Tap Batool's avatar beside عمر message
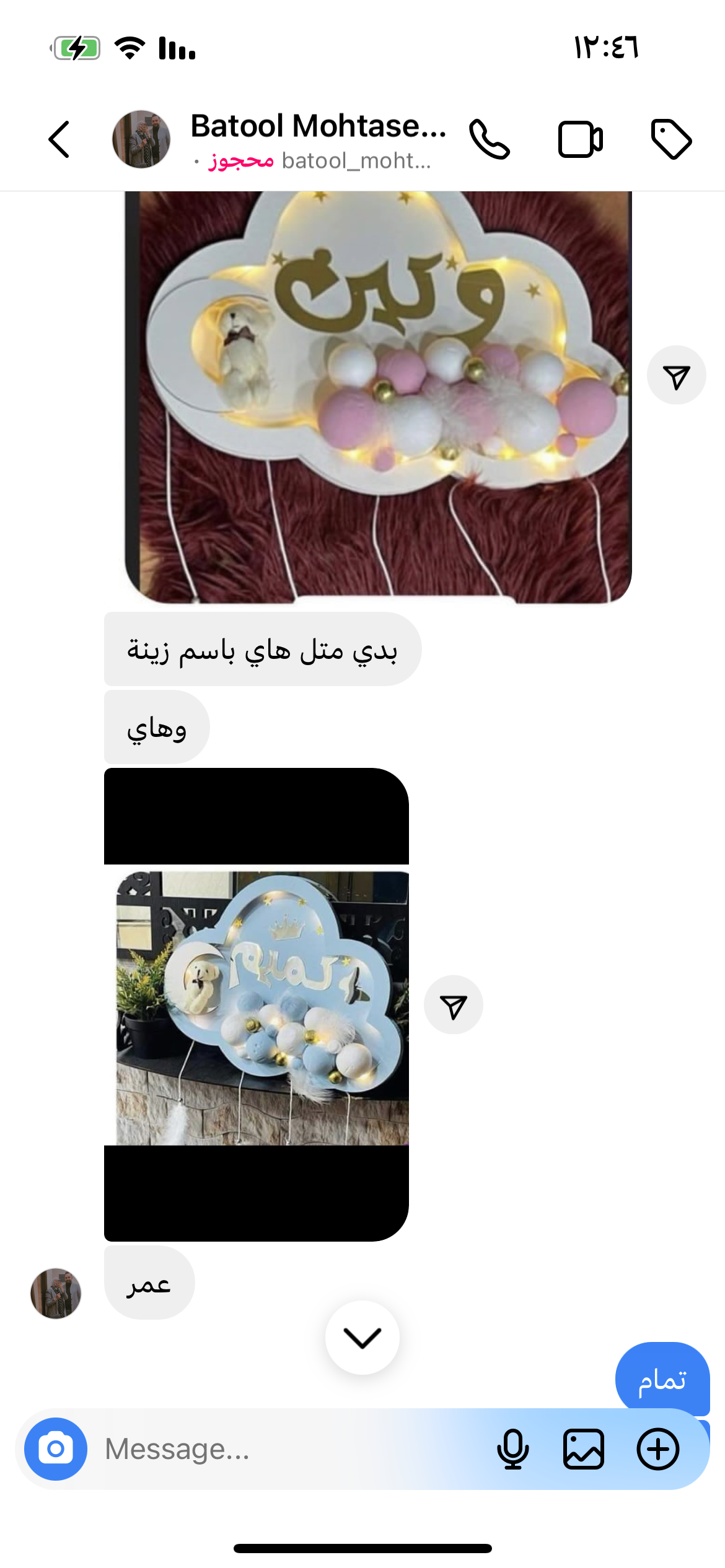The image size is (725, 1568). pyautogui.click(x=56, y=1293)
